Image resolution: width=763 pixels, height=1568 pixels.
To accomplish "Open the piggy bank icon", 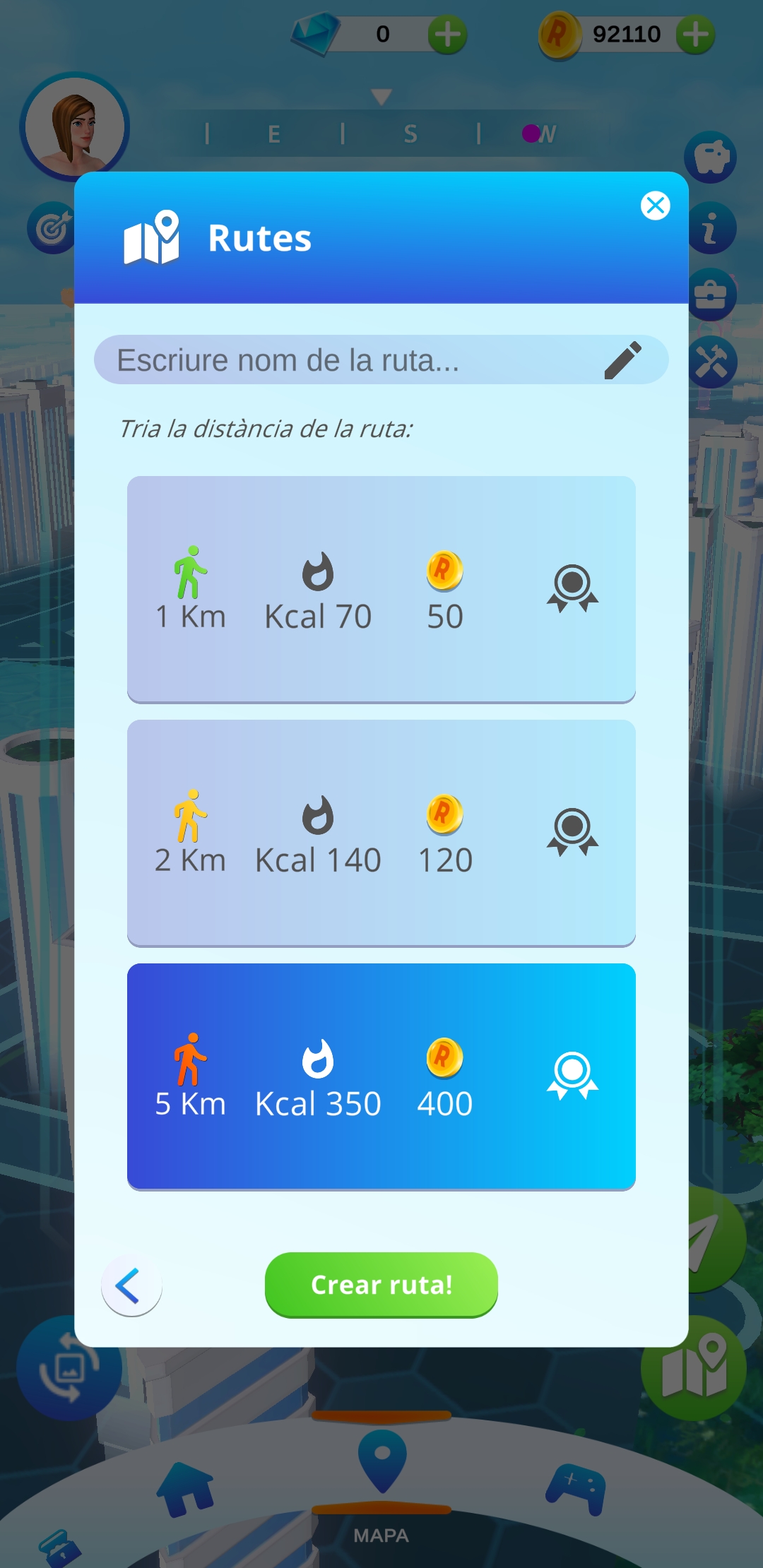I will click(x=710, y=158).
